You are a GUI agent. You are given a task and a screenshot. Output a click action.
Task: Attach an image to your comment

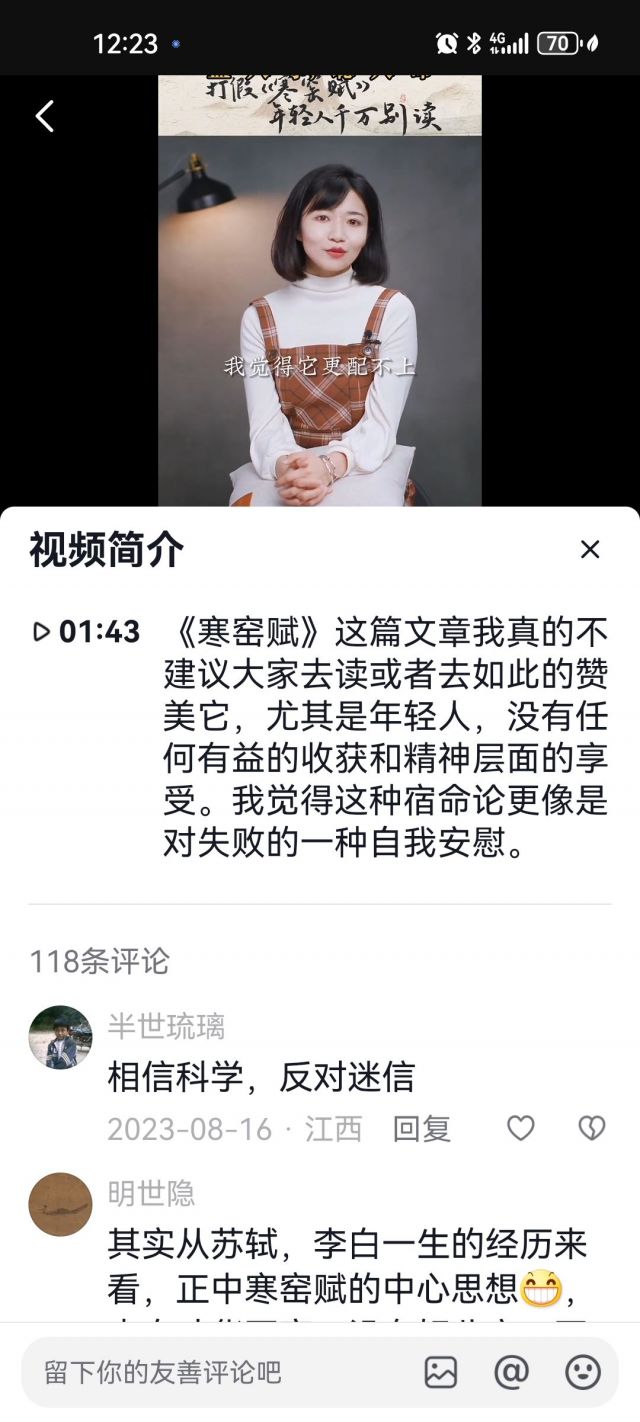click(441, 1372)
